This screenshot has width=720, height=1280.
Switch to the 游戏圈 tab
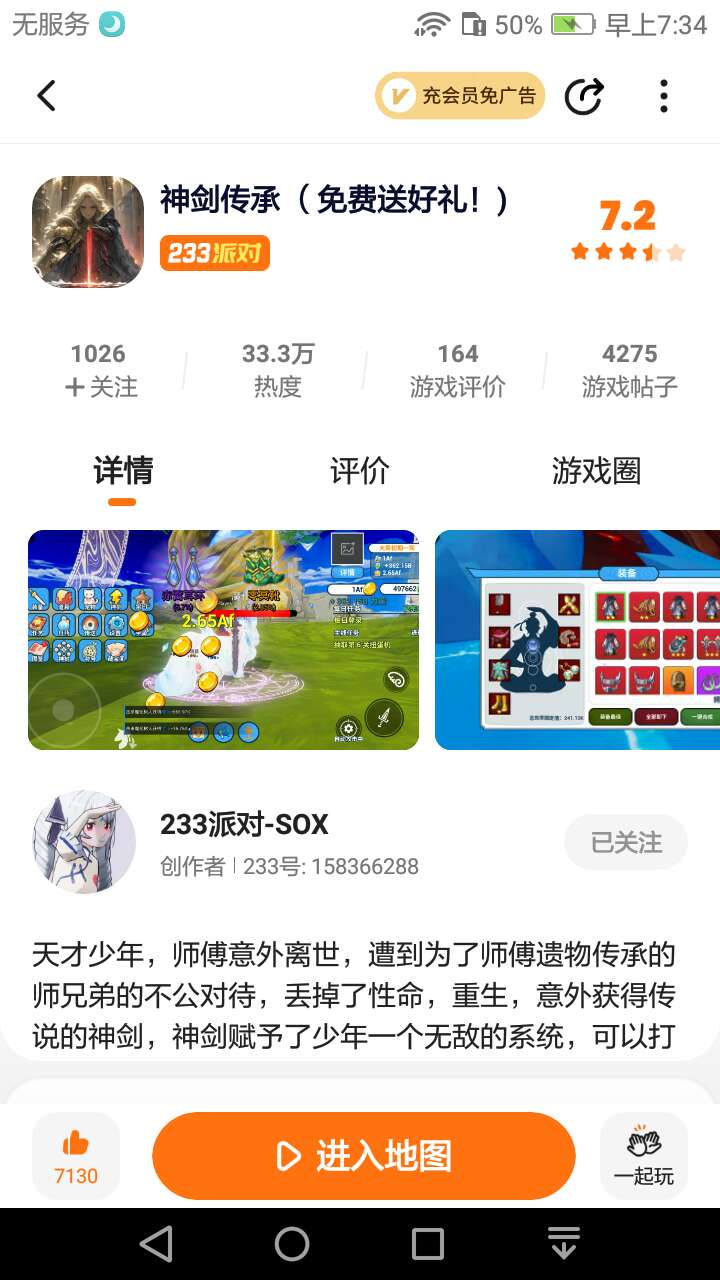click(x=596, y=471)
